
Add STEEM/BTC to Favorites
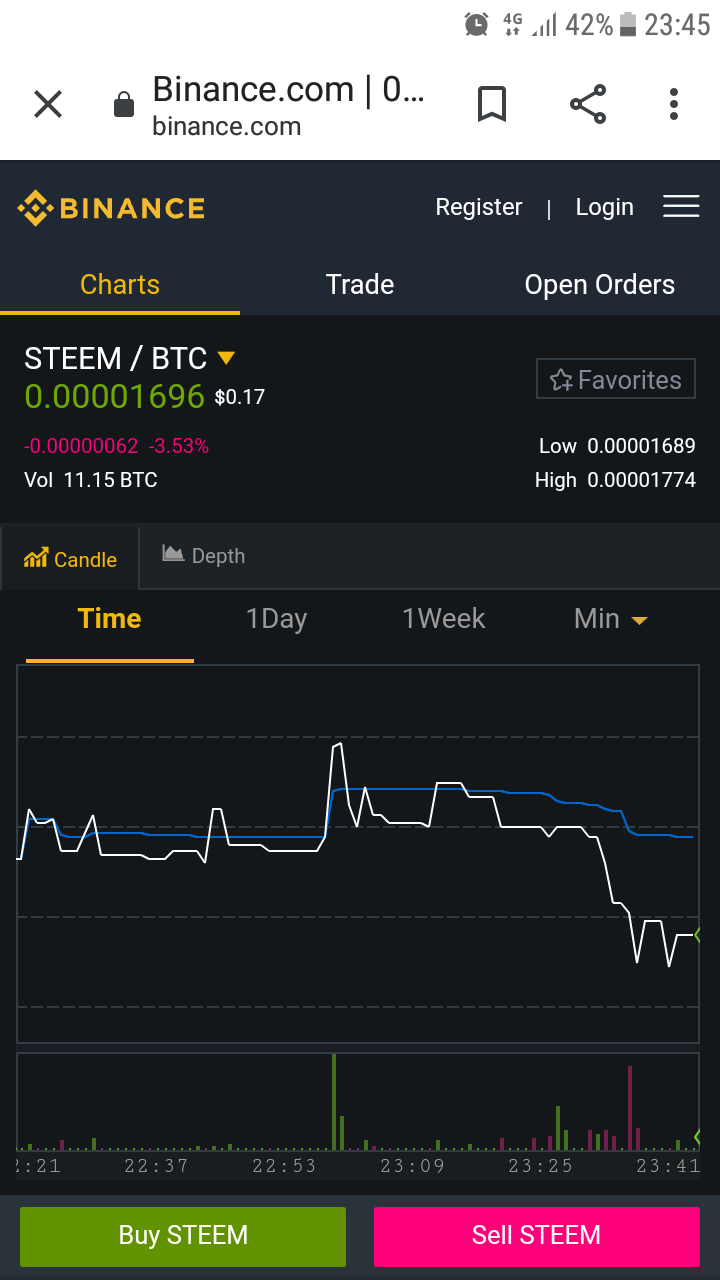coord(615,380)
